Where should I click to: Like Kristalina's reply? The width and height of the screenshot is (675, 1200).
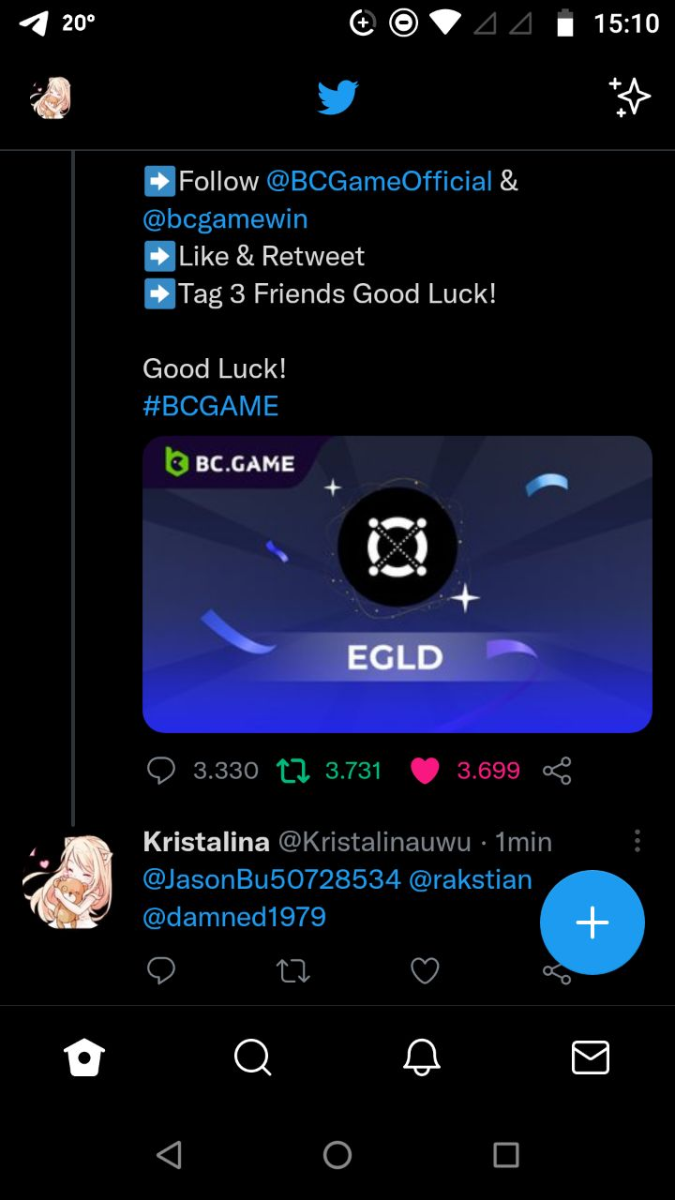pyautogui.click(x=425, y=970)
